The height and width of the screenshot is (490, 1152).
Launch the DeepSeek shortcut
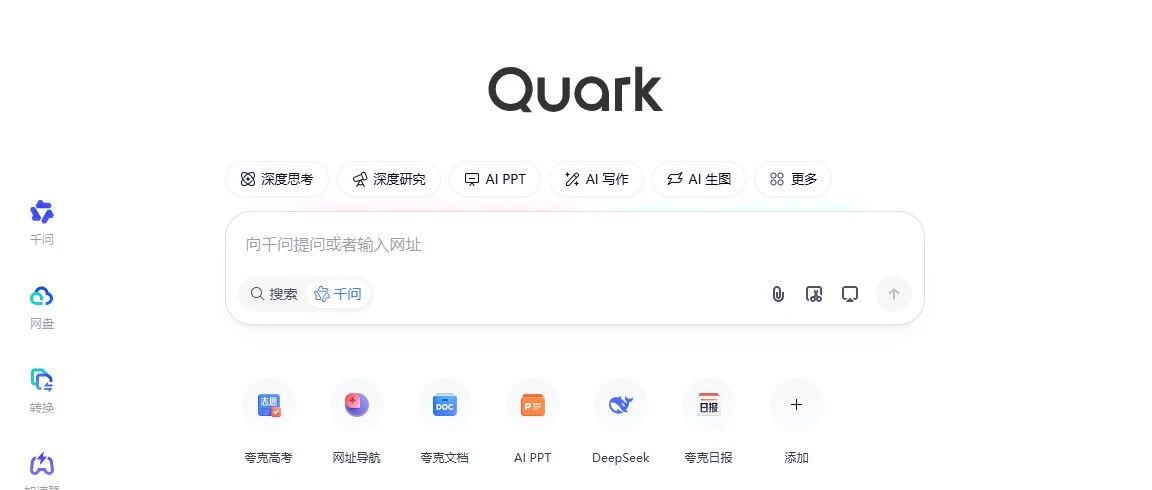point(621,422)
